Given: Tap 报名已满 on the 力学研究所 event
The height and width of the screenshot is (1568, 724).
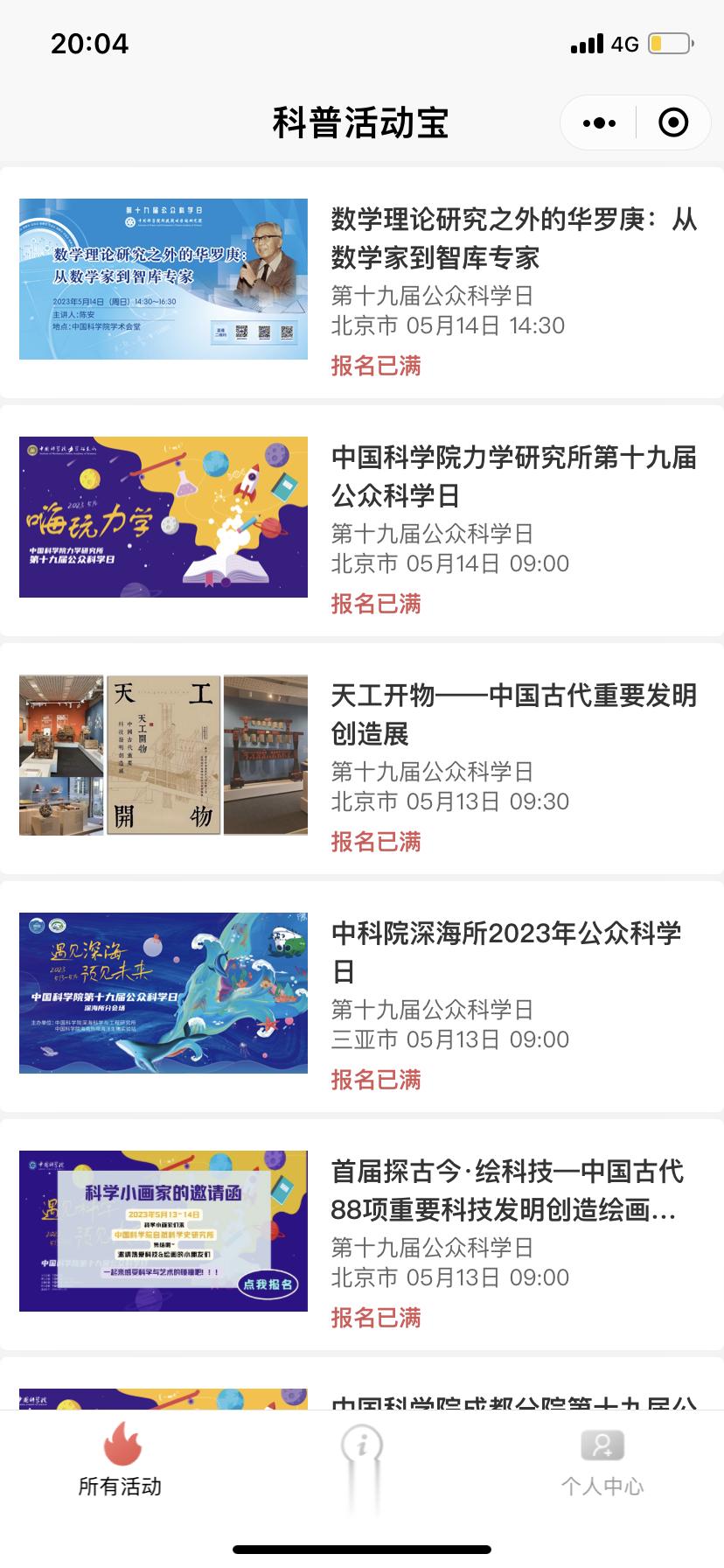Looking at the screenshot, I should click(x=377, y=603).
